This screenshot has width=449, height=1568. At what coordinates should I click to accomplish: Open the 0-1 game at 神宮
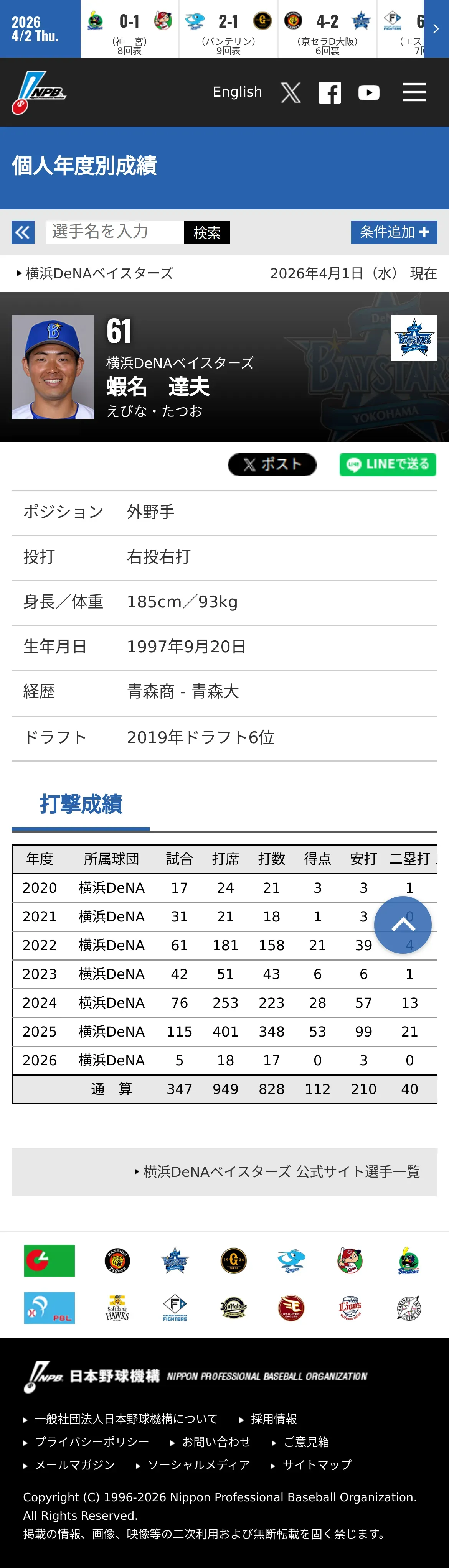coord(130,29)
